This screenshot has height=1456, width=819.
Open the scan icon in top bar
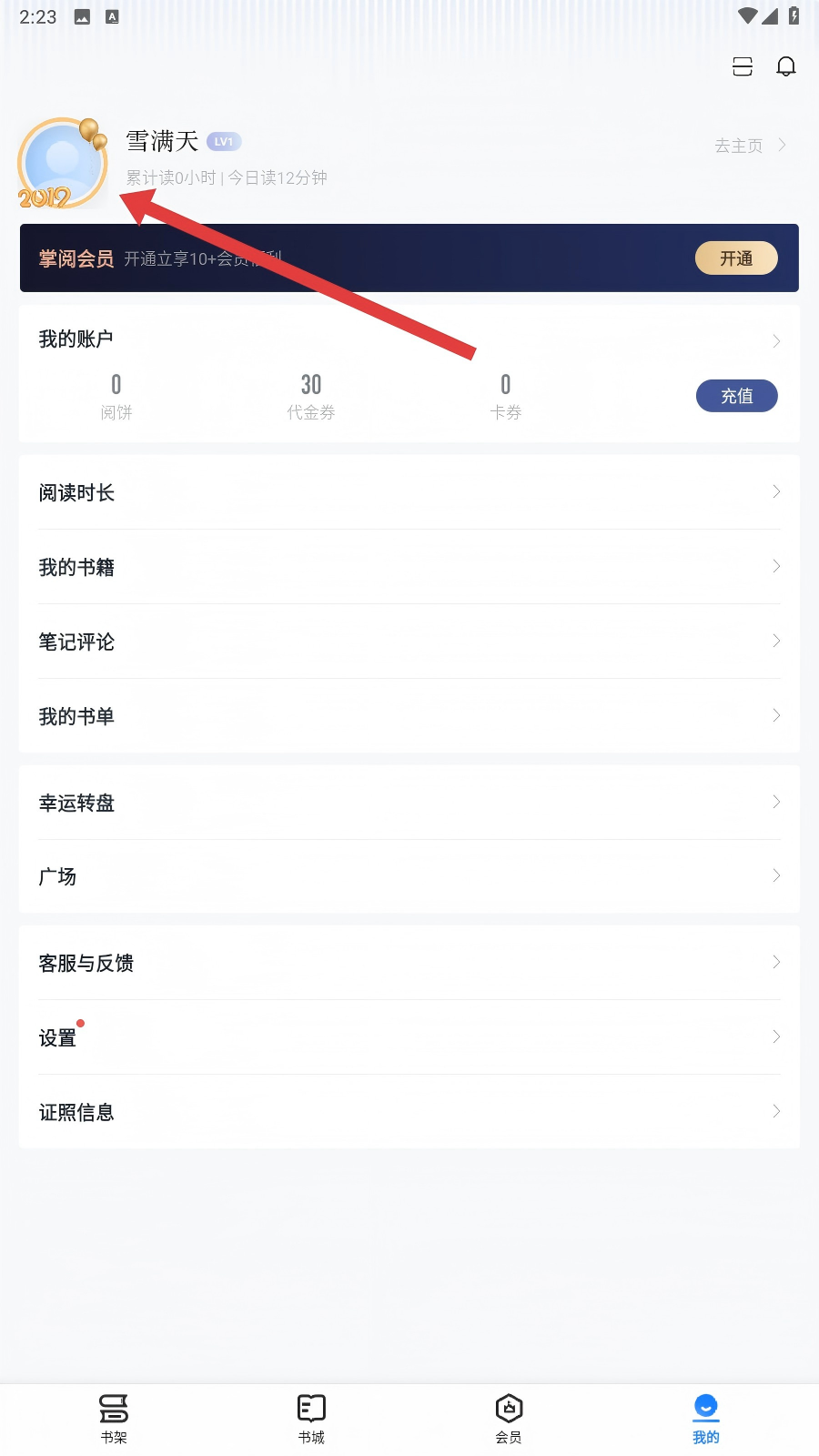pos(742,66)
